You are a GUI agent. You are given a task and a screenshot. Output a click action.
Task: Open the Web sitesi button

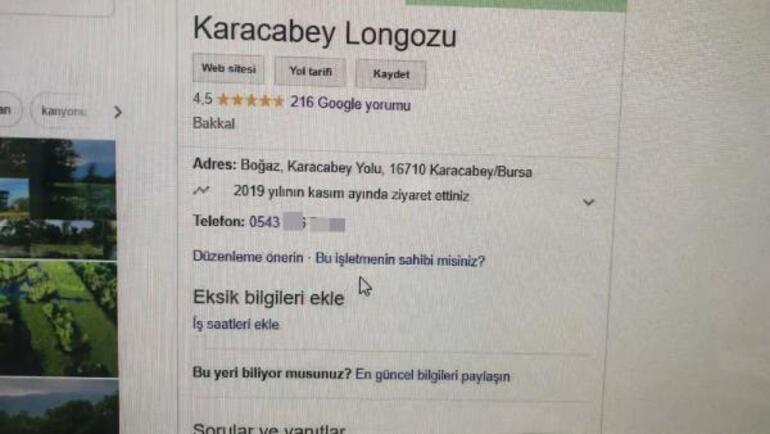click(228, 69)
